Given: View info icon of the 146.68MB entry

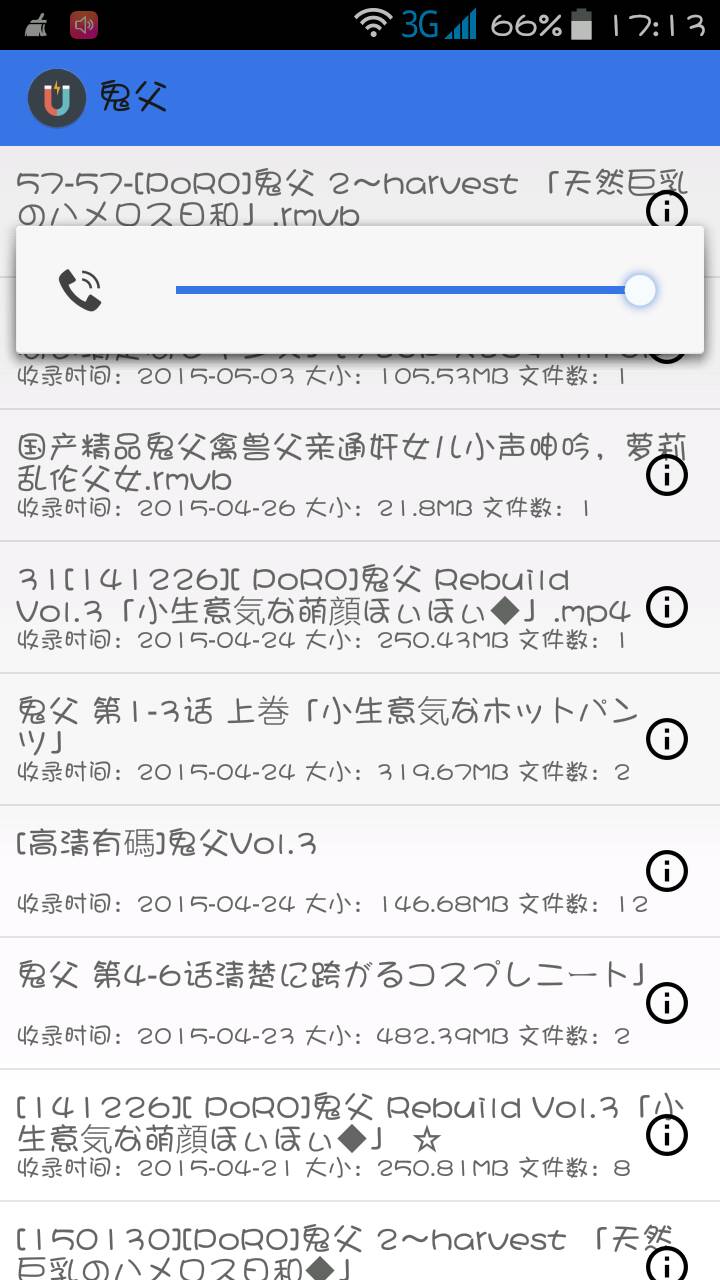Looking at the screenshot, I should 667,871.
